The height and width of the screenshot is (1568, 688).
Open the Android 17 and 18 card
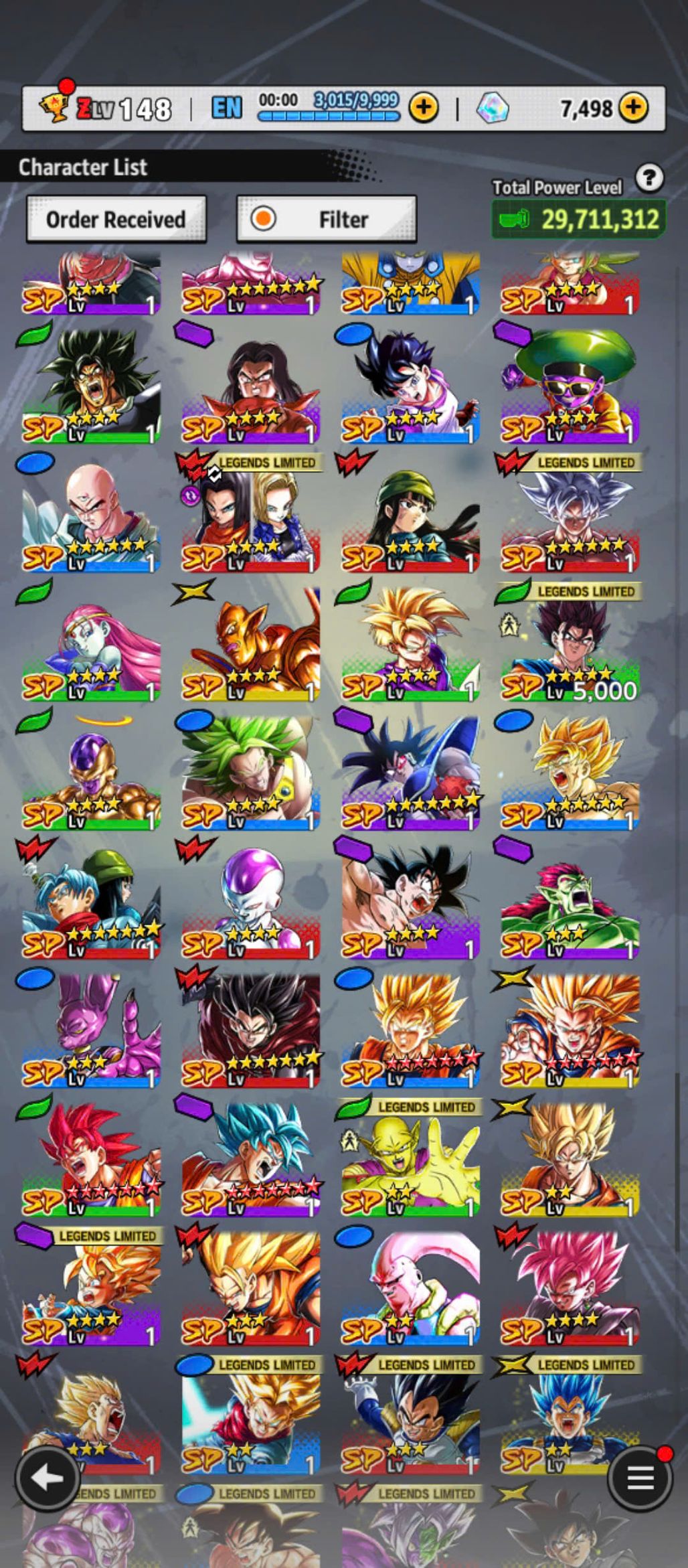click(x=251, y=516)
